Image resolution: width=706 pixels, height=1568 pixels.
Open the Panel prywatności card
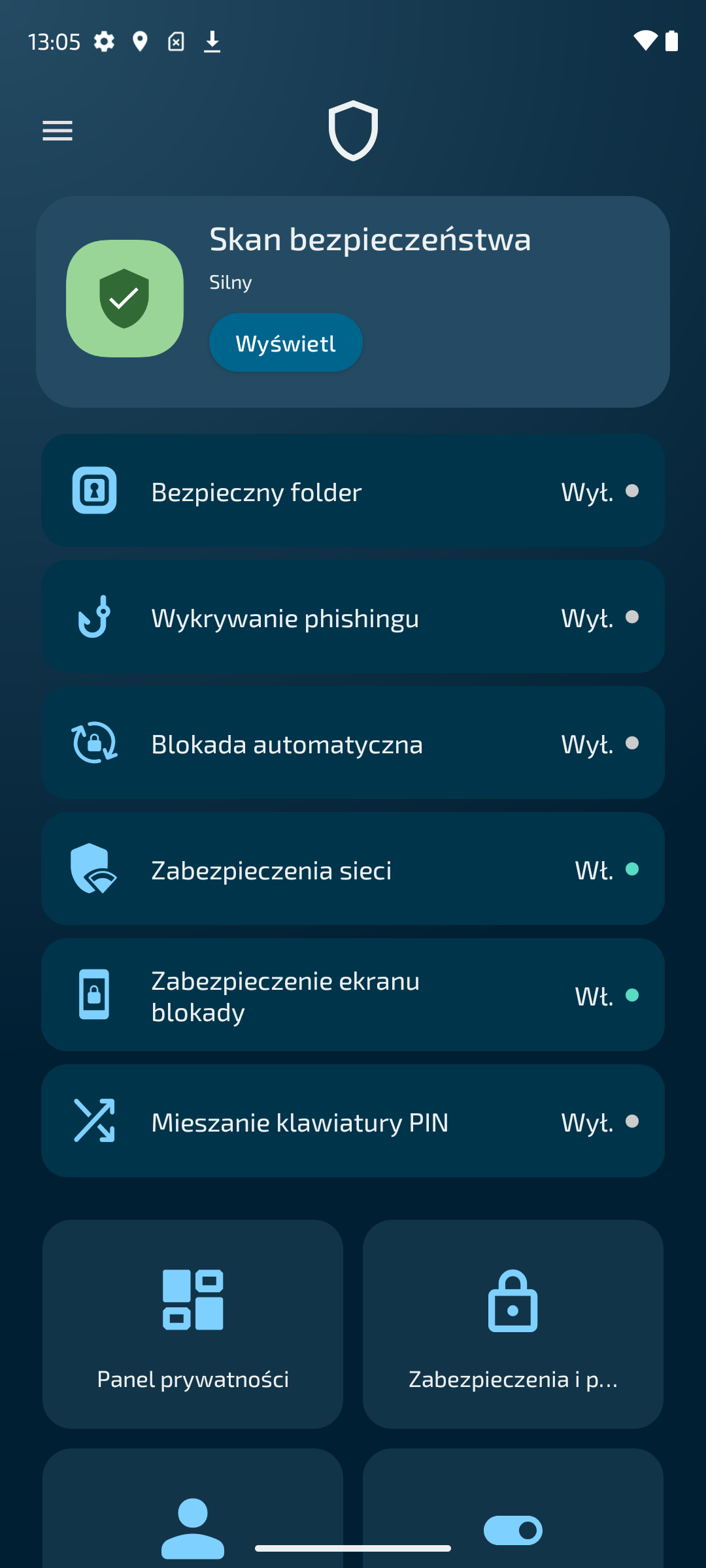pyautogui.click(x=193, y=1324)
